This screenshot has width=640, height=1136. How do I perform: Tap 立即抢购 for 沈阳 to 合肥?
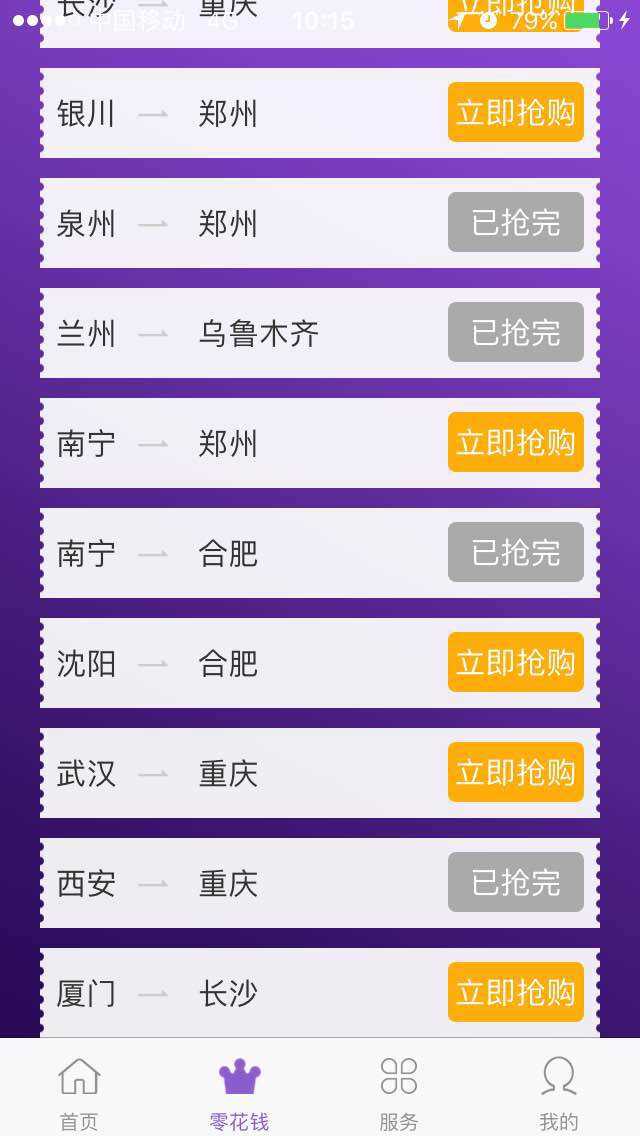[x=515, y=662]
